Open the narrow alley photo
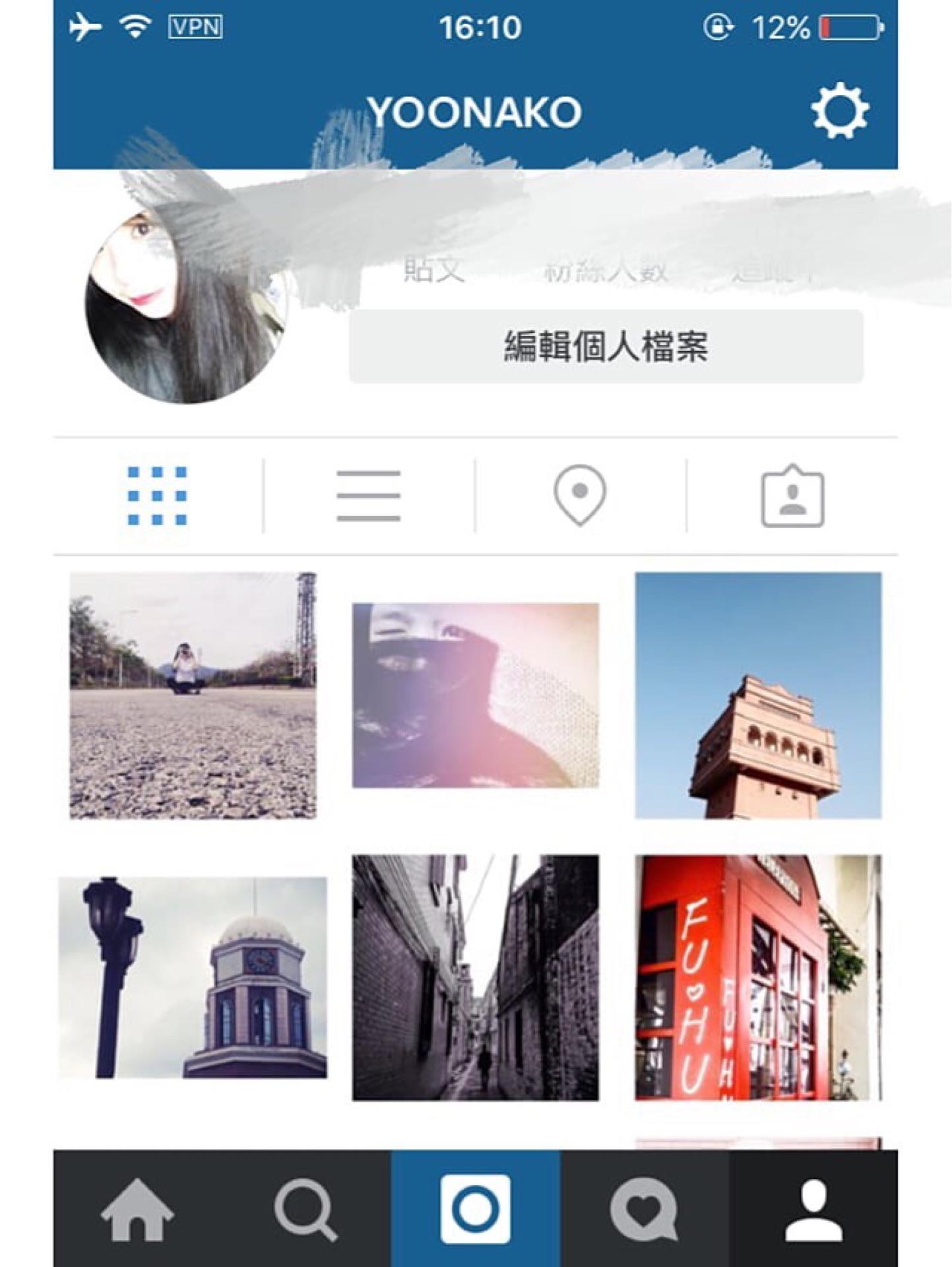Image resolution: width=952 pixels, height=1267 pixels. point(475,977)
